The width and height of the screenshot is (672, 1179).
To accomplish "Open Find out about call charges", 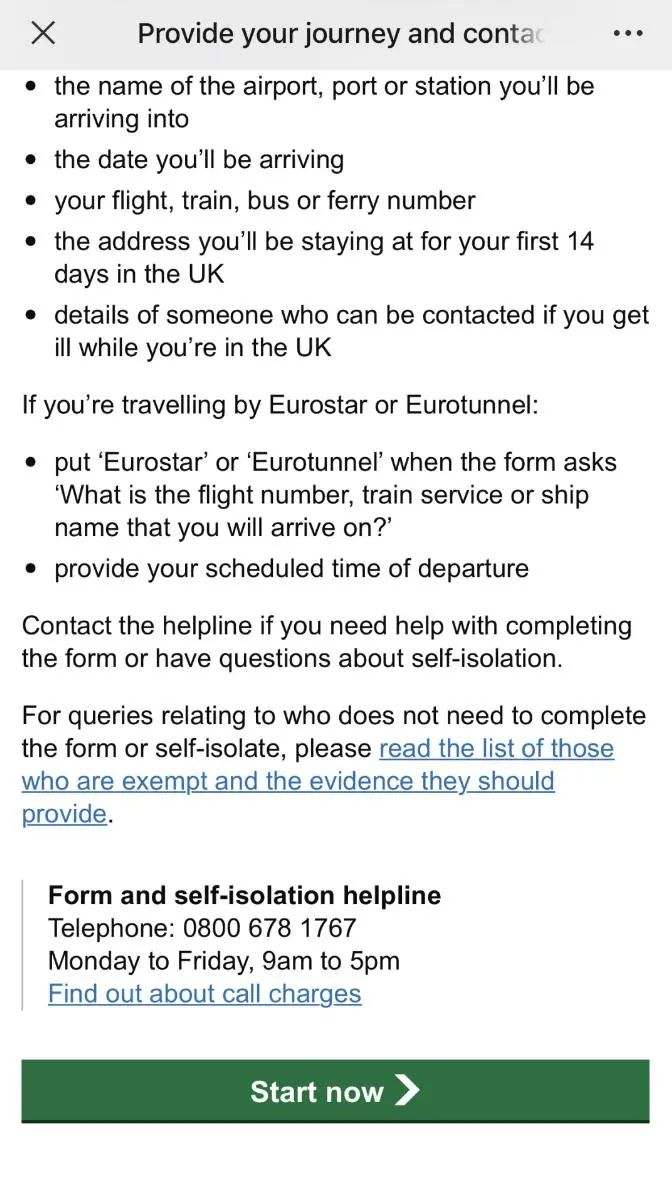I will tap(204, 993).
